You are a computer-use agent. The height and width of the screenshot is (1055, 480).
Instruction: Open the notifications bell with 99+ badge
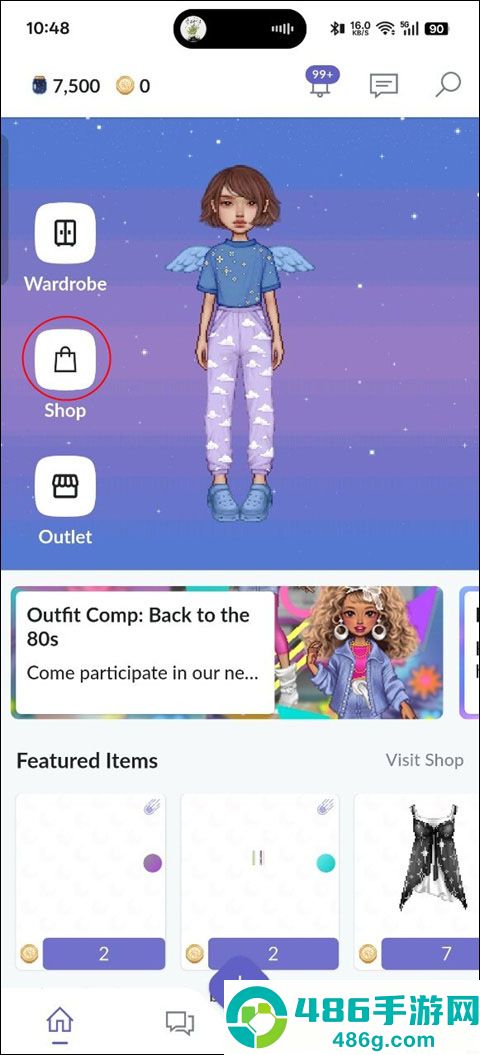click(x=322, y=84)
